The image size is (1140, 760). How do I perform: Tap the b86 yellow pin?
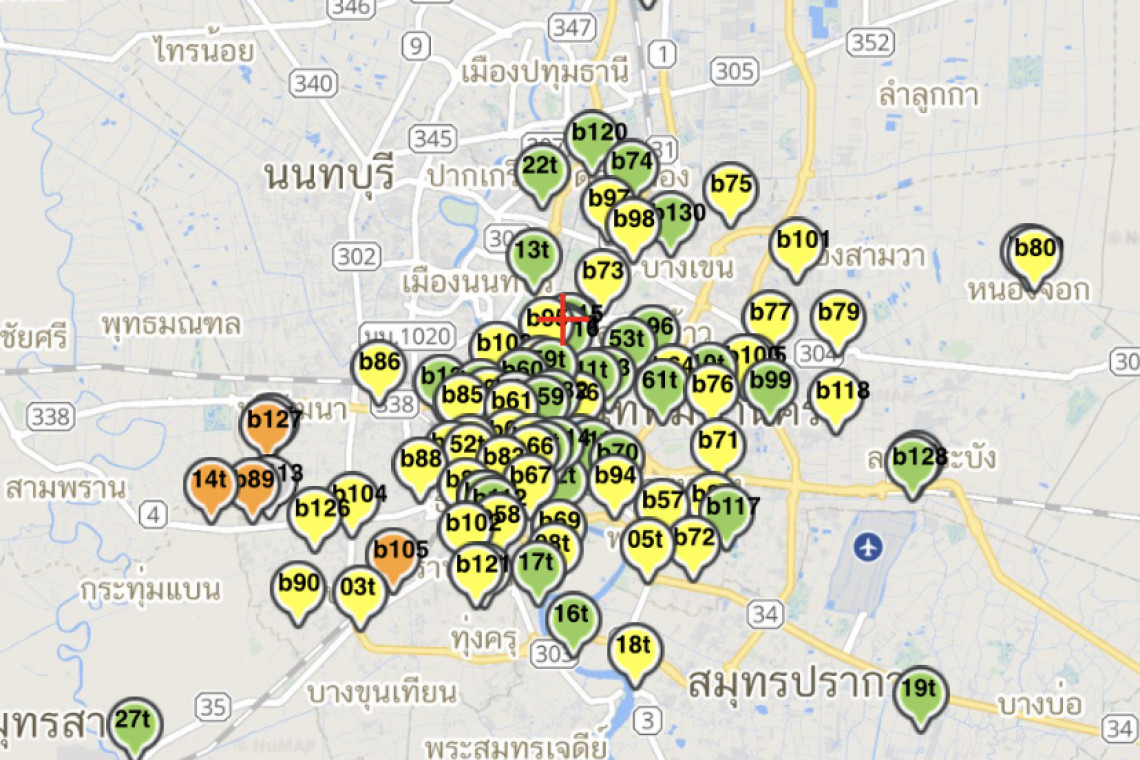pyautogui.click(x=380, y=366)
